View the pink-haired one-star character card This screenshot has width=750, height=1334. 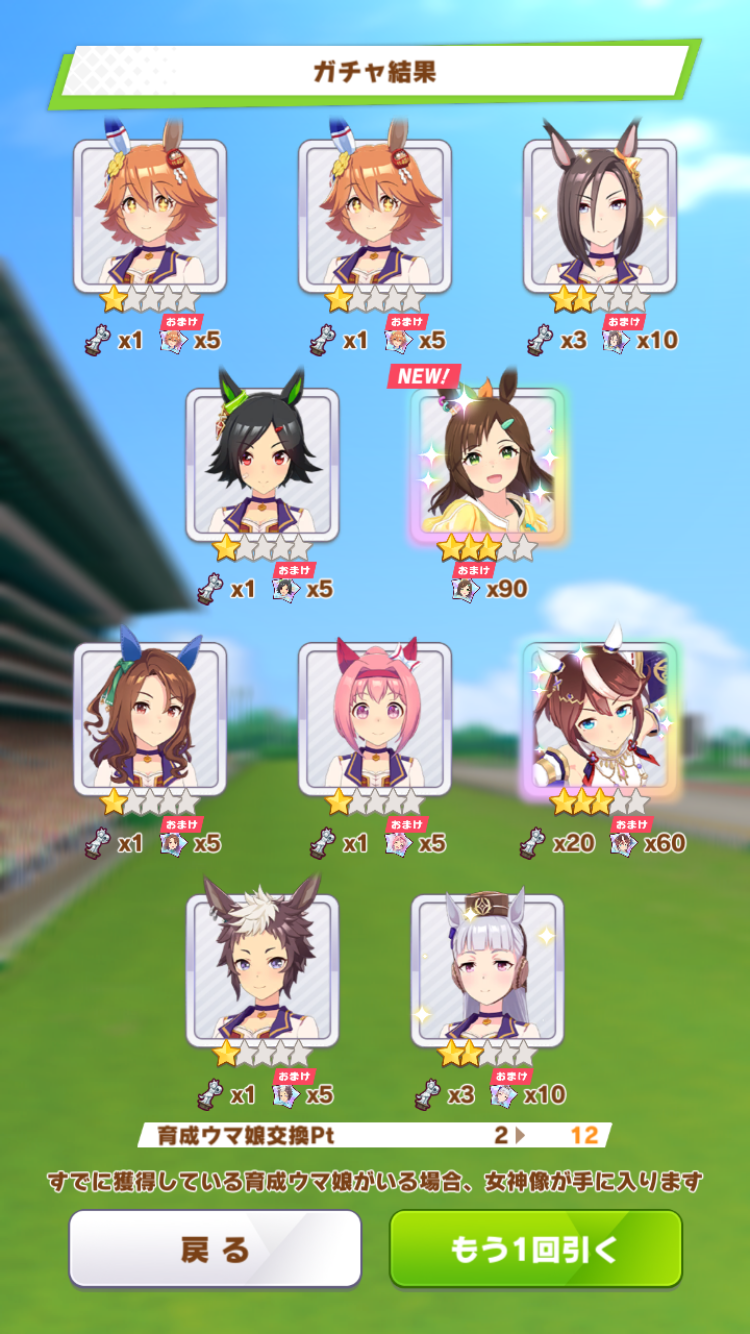coord(375,718)
